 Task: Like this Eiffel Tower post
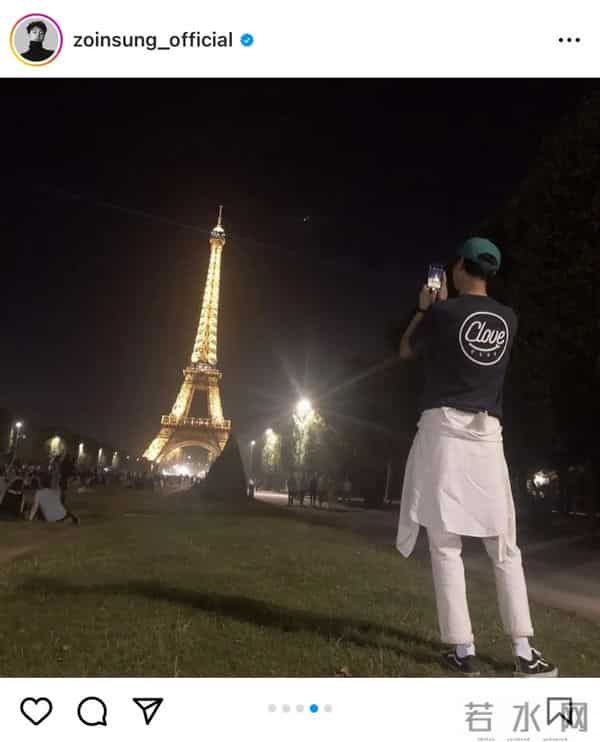pos(36,711)
